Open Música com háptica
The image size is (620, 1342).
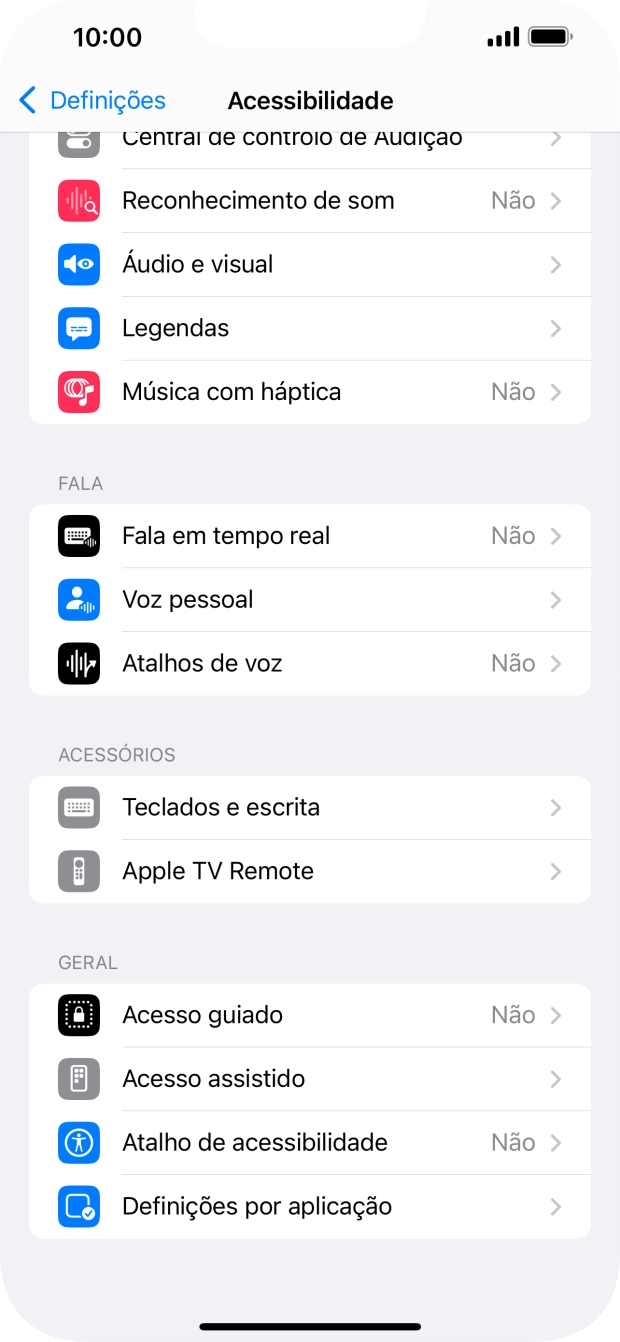point(310,392)
